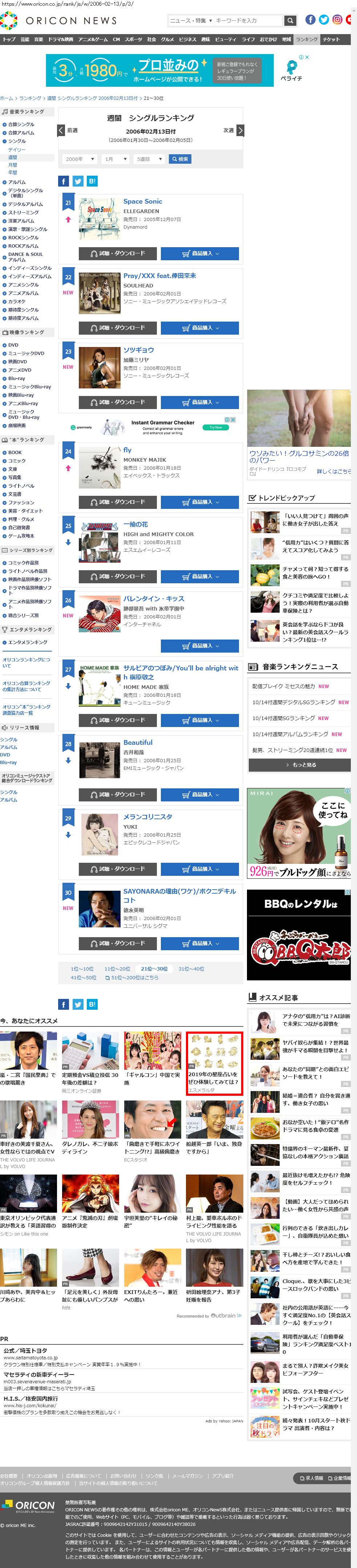Viewport: 357px width, 1568px height.
Task: Open the Space Sonic song title link
Action: [x=143, y=201]
